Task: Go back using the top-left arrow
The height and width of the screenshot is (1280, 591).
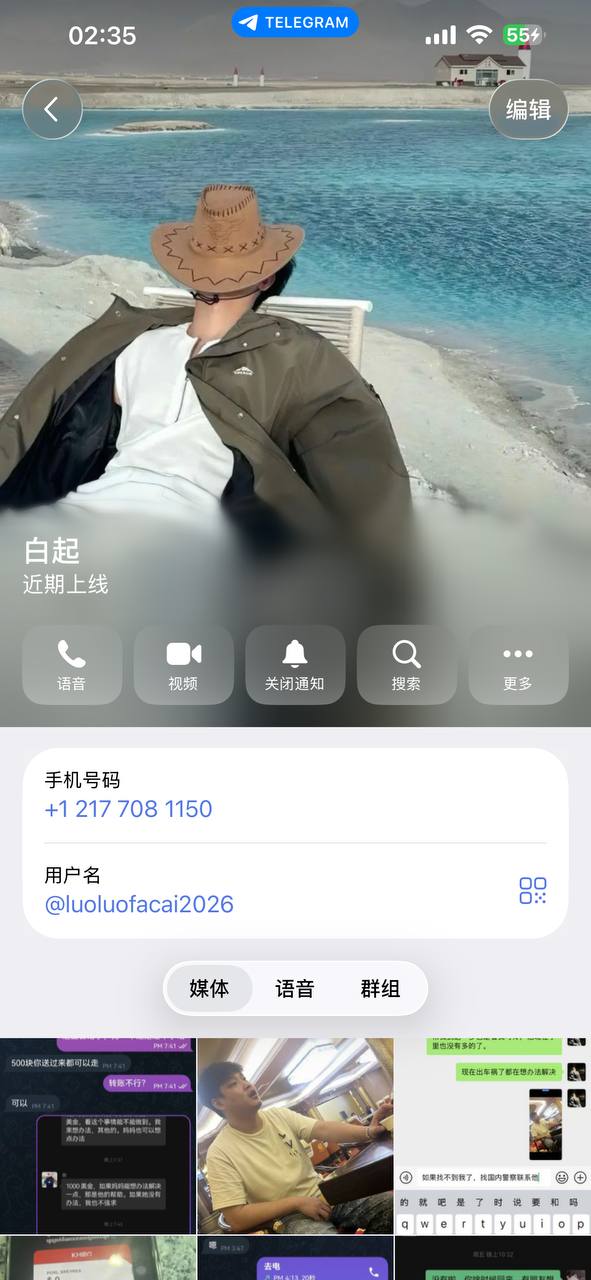Action: pos(52,109)
